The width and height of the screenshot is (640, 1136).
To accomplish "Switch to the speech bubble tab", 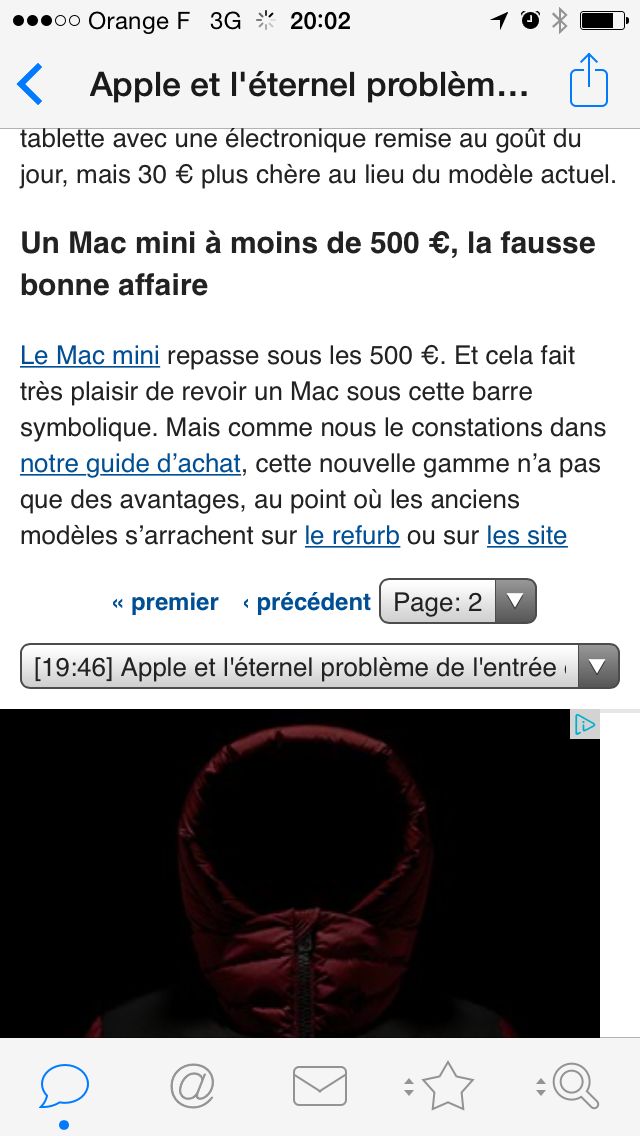I will [x=64, y=1087].
